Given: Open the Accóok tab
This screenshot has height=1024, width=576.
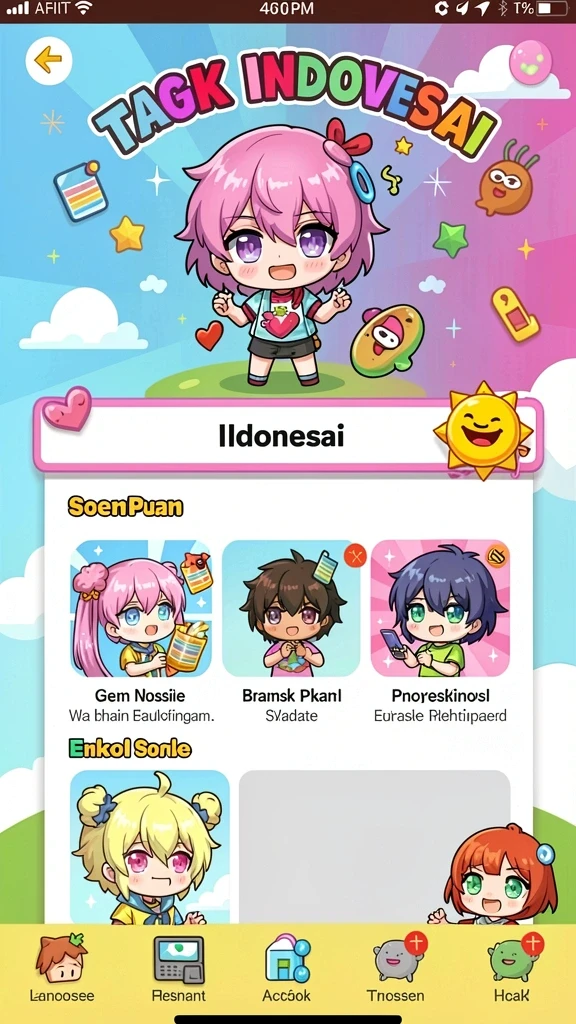Looking at the screenshot, I should point(287,969).
